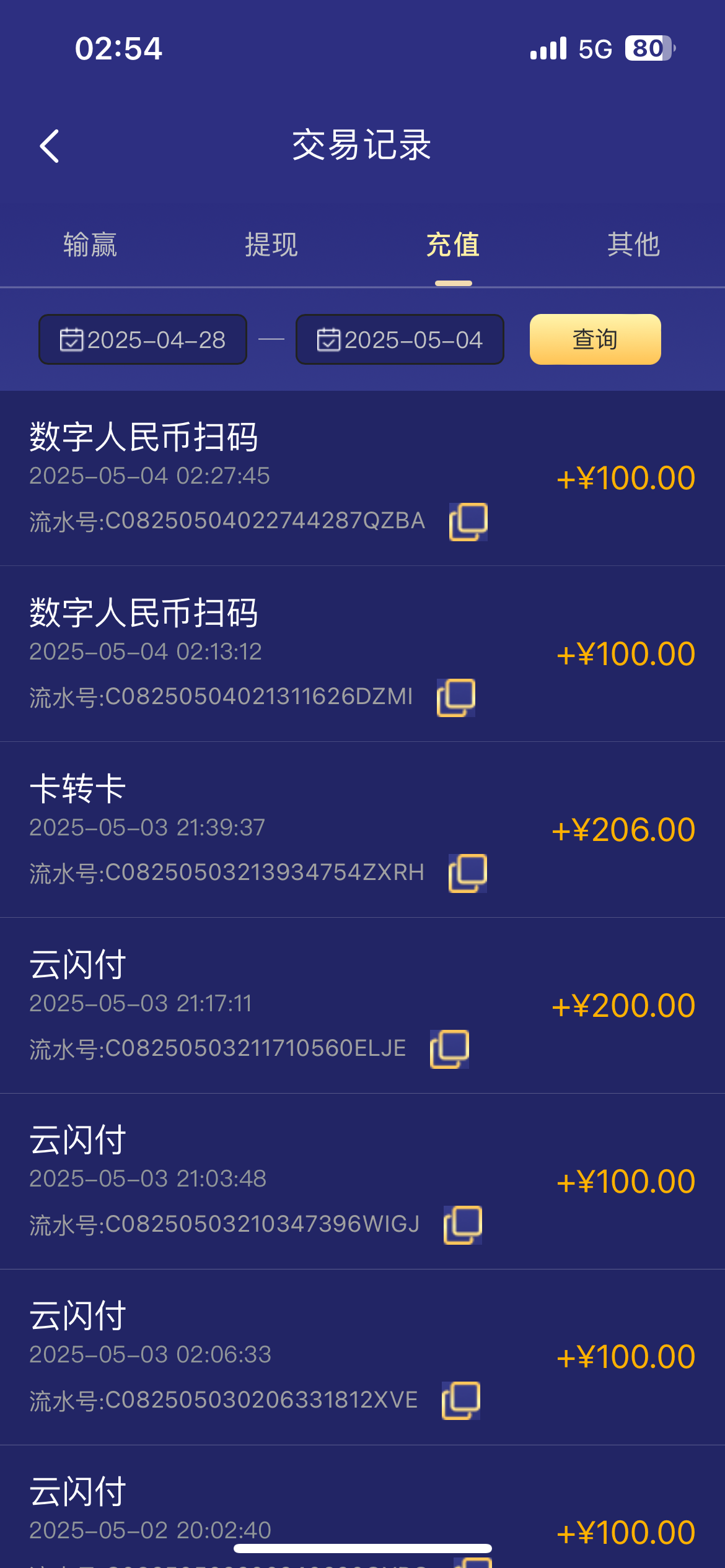
Task: Copy serial of 云闪付 21:17:11 deposit
Action: (450, 1048)
